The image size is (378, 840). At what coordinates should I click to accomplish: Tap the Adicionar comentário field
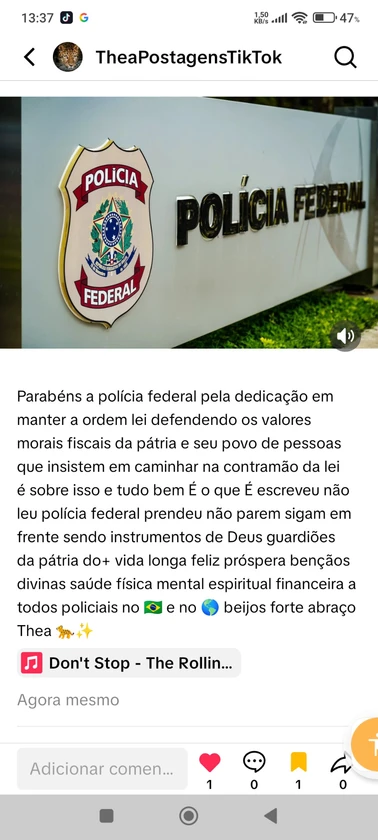click(x=102, y=769)
